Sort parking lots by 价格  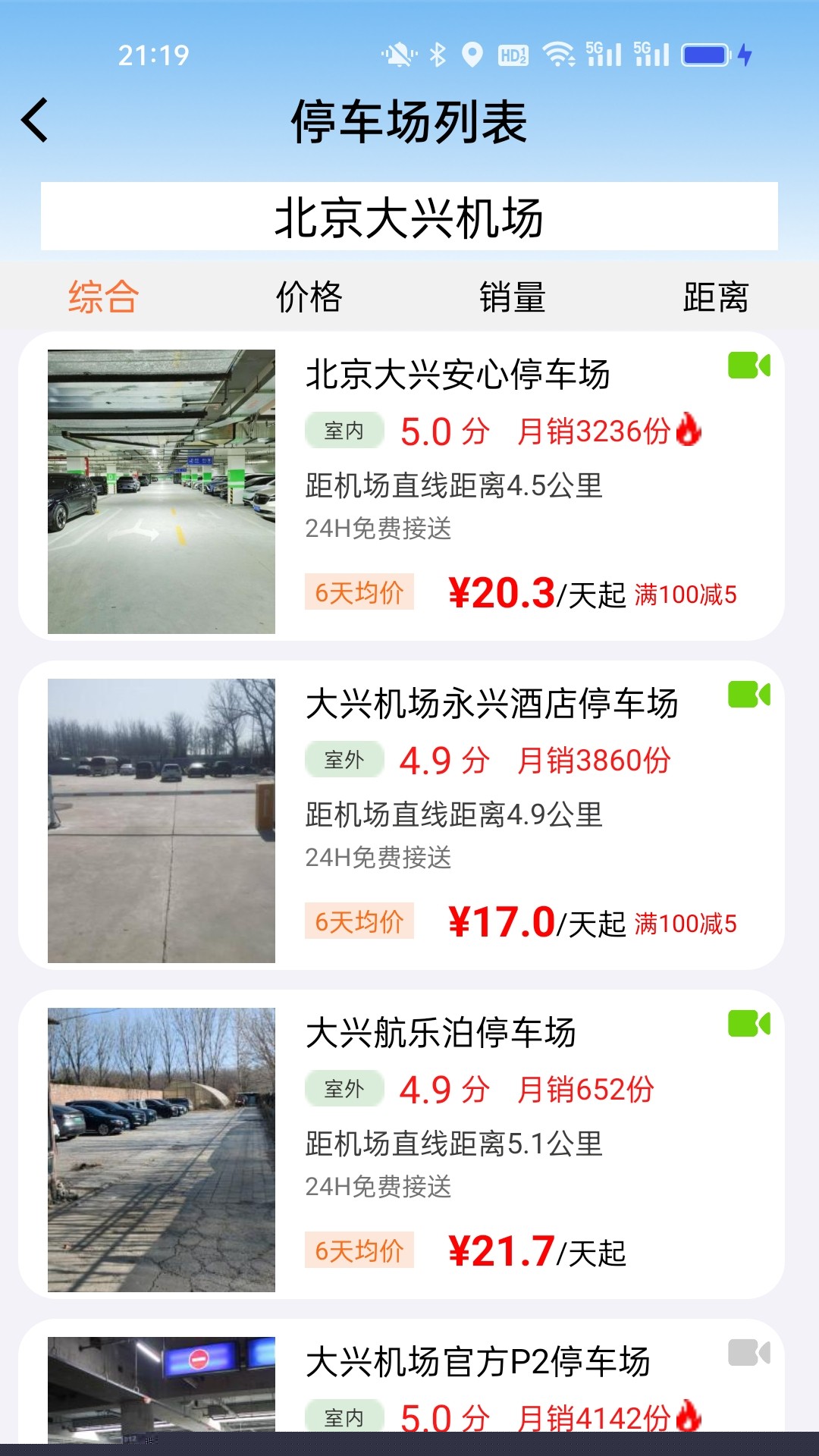[309, 297]
